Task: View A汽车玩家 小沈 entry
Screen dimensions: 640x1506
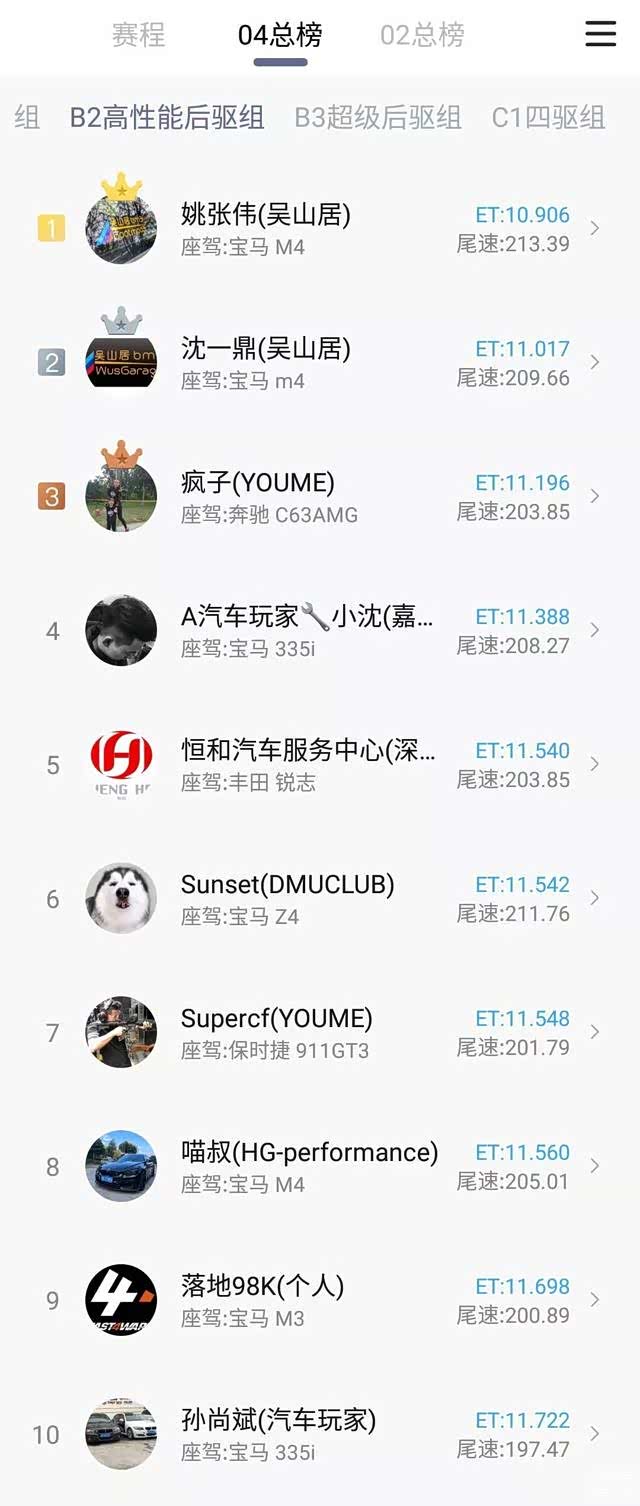Action: [320, 631]
